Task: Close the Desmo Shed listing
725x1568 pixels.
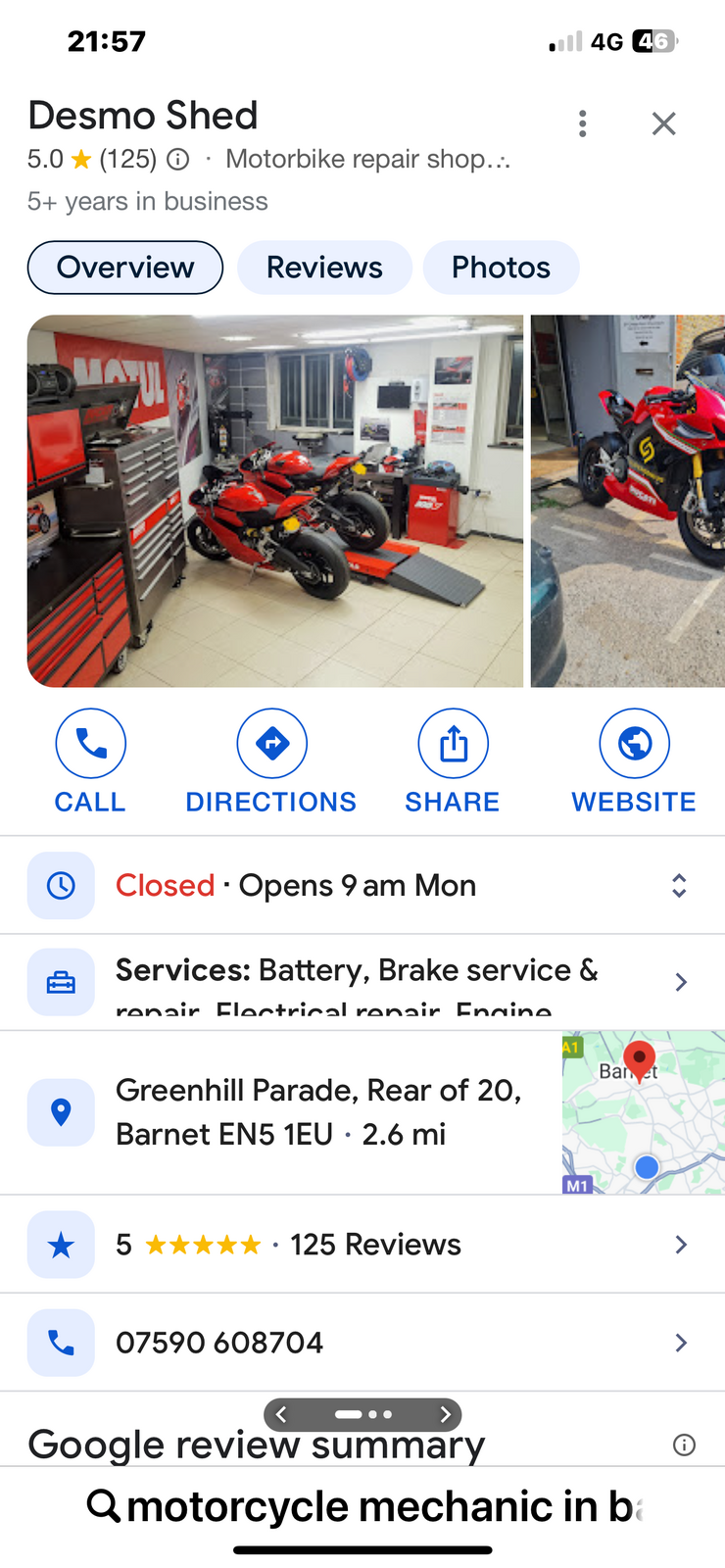Action: [x=663, y=123]
